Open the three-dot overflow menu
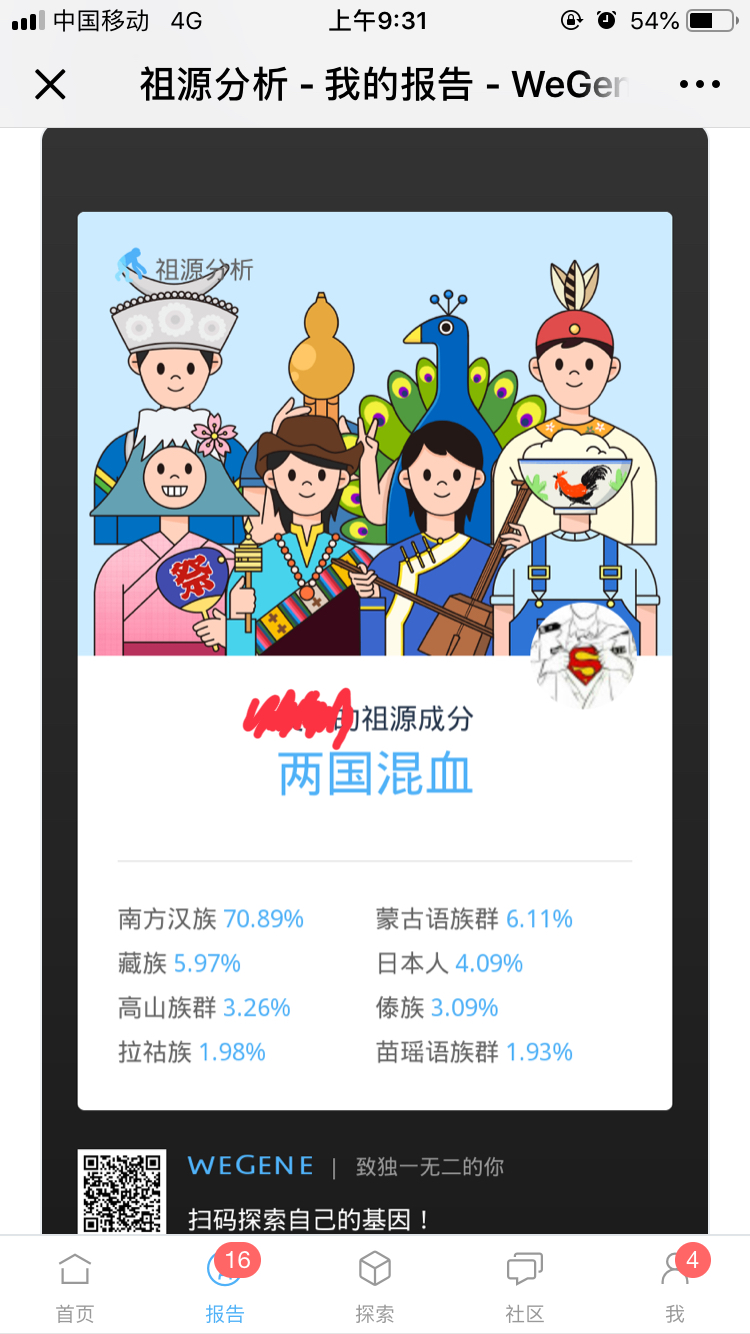 click(699, 85)
